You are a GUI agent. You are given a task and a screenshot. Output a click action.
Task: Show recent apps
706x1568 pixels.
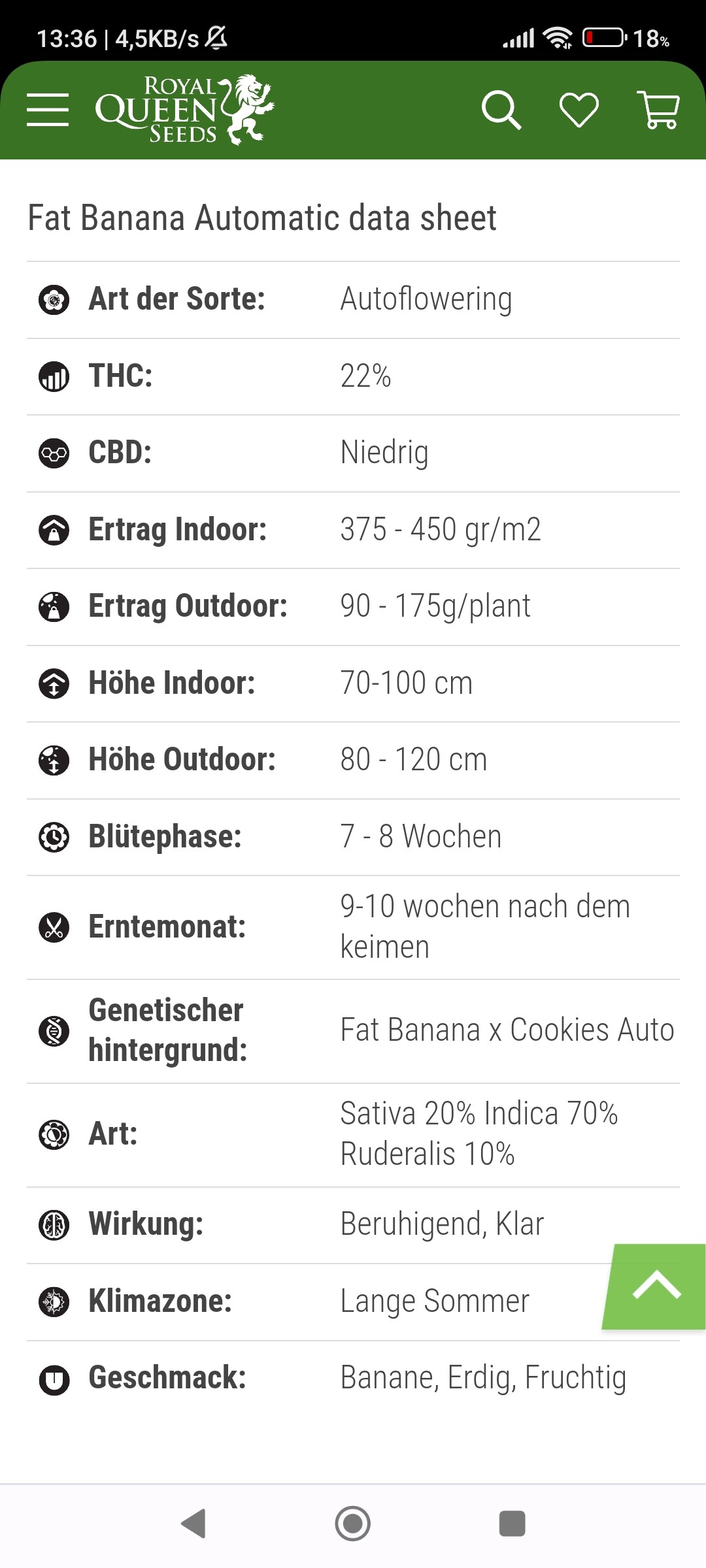click(x=512, y=1524)
